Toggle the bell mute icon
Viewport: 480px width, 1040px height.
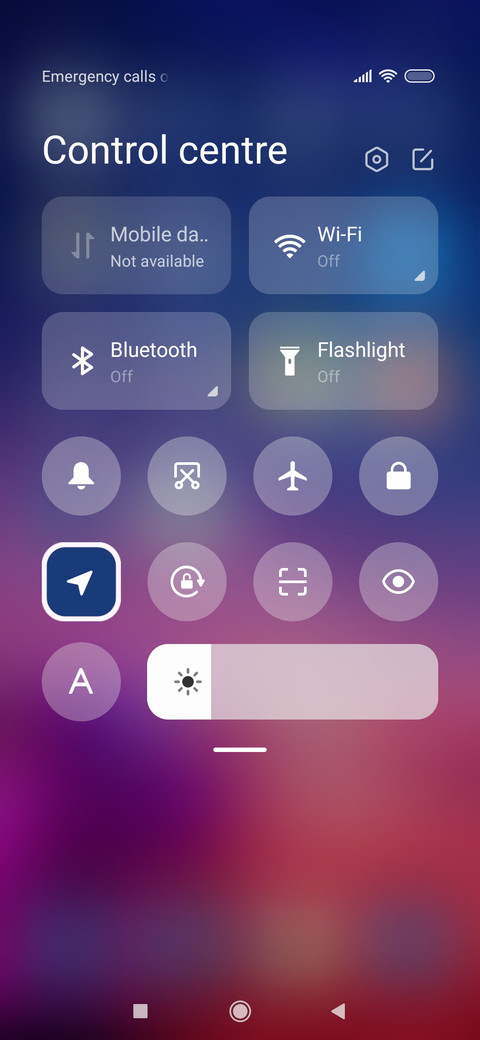[x=82, y=476]
